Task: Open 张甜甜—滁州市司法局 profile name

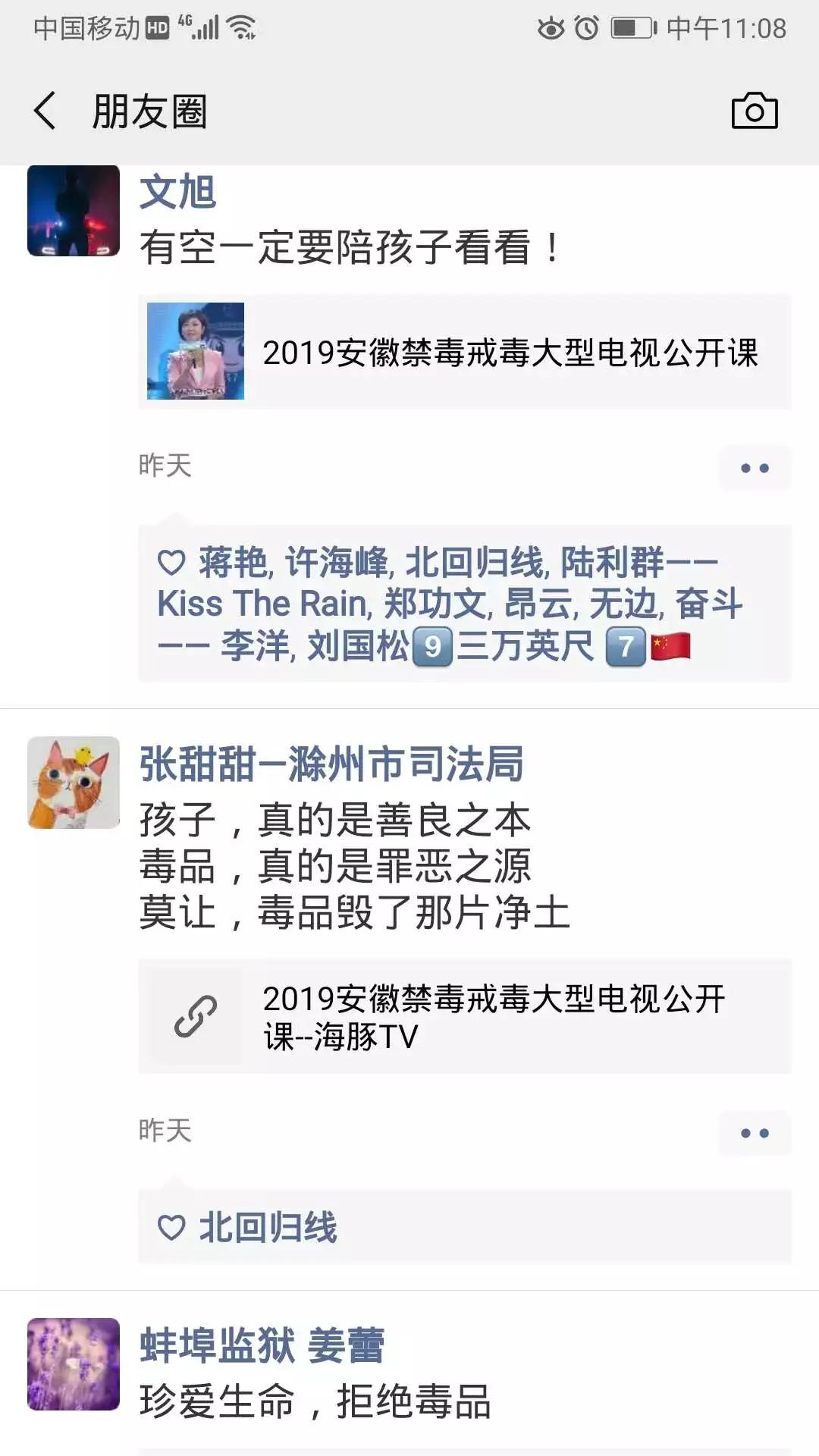Action: pyautogui.click(x=331, y=764)
